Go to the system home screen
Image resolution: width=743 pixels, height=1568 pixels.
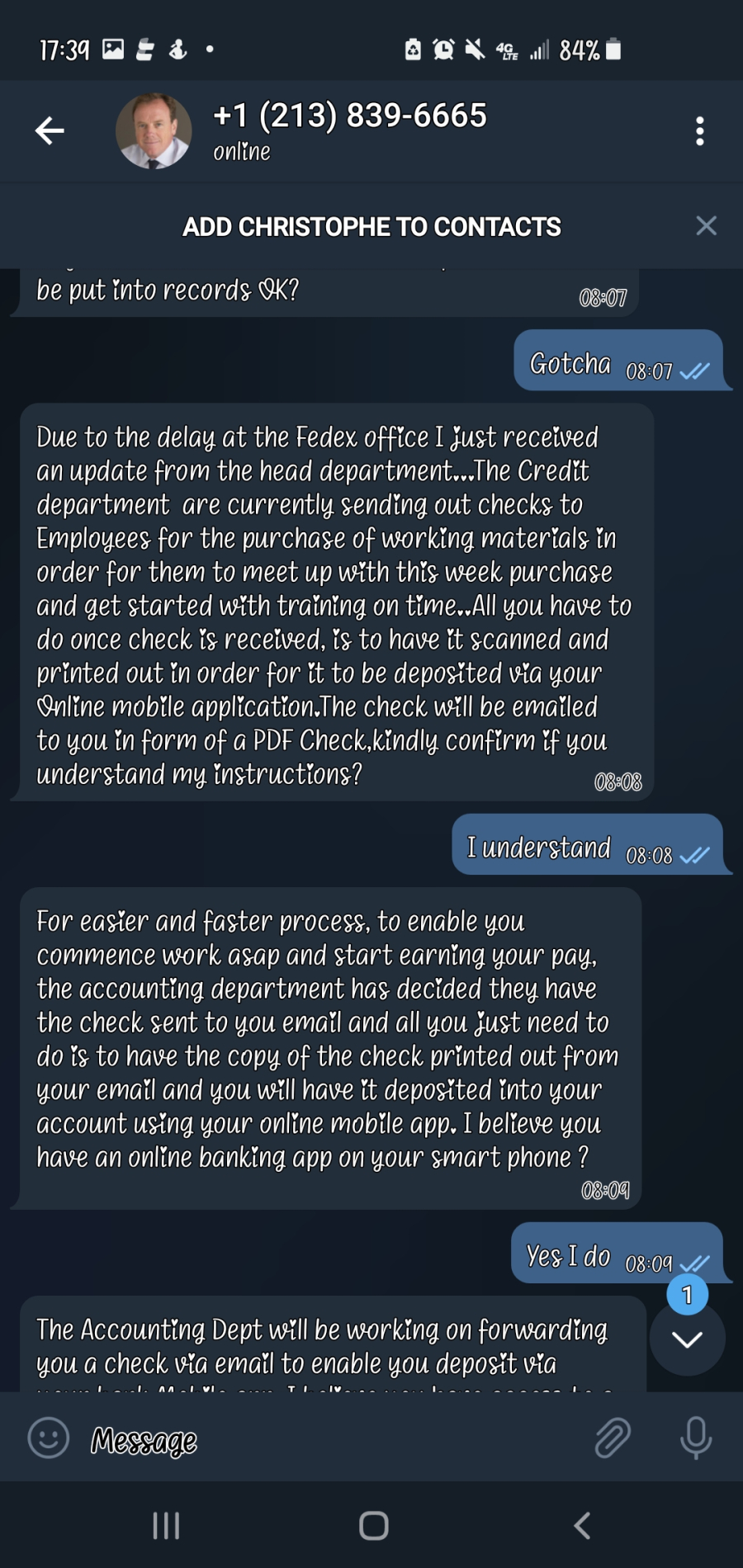(x=374, y=1526)
